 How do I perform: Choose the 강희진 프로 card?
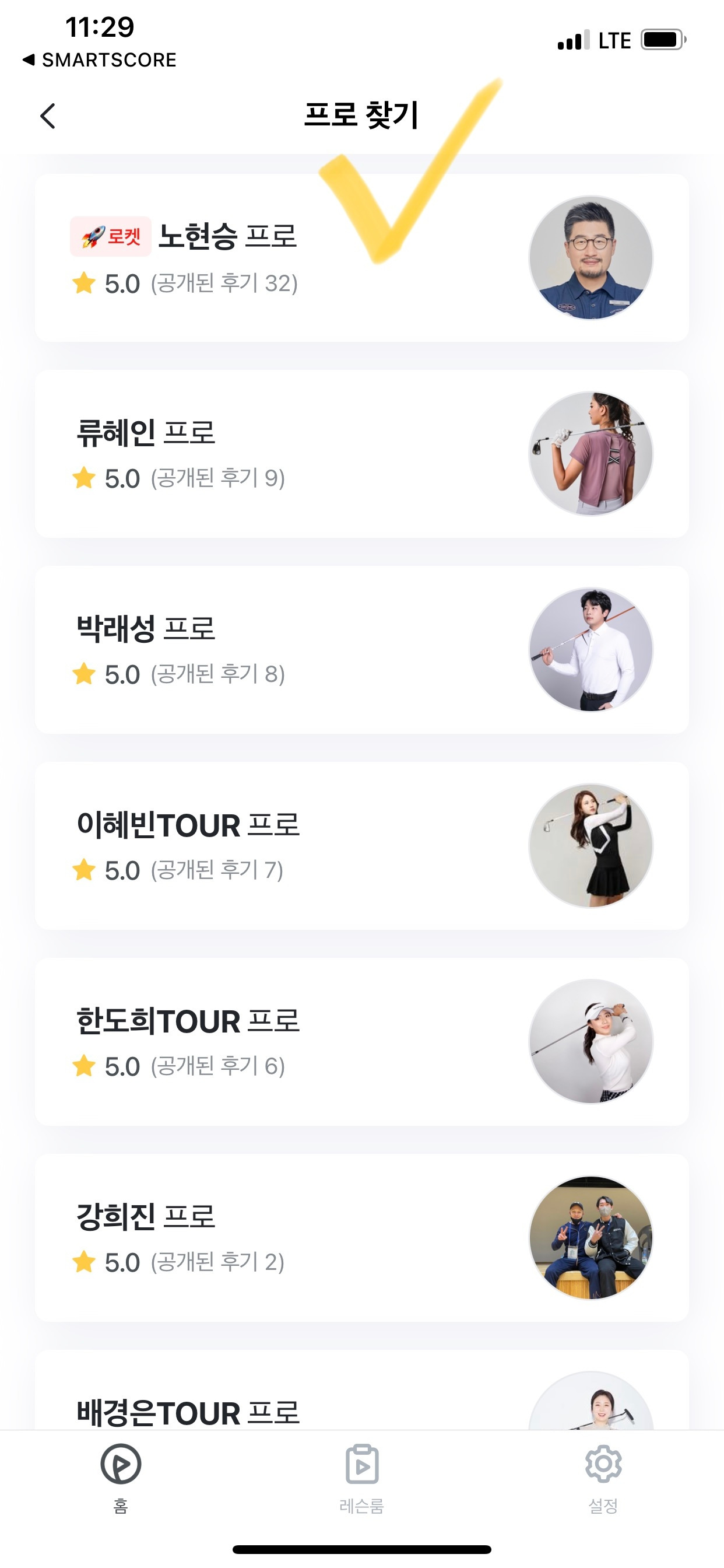pos(361,1237)
